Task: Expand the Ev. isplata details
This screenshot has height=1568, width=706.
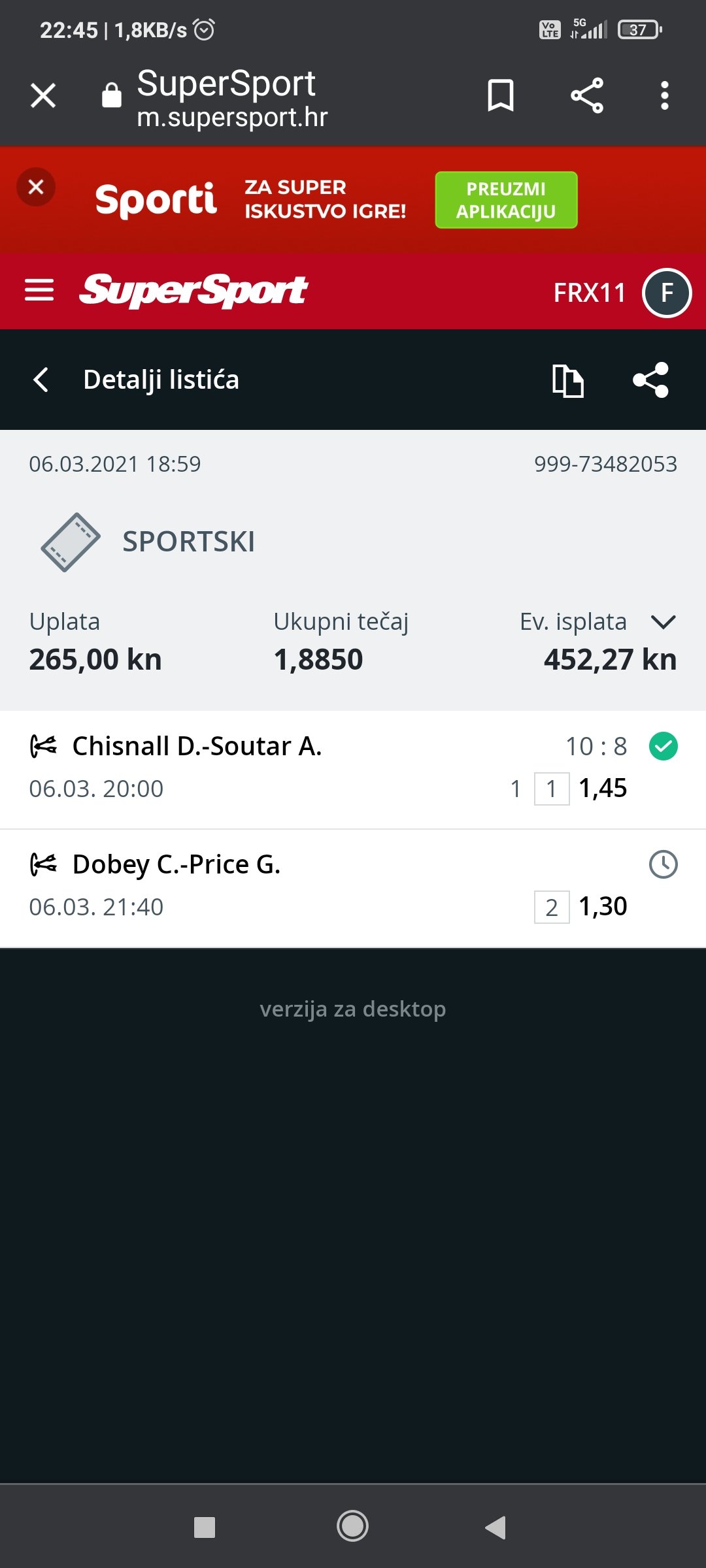Action: point(664,622)
